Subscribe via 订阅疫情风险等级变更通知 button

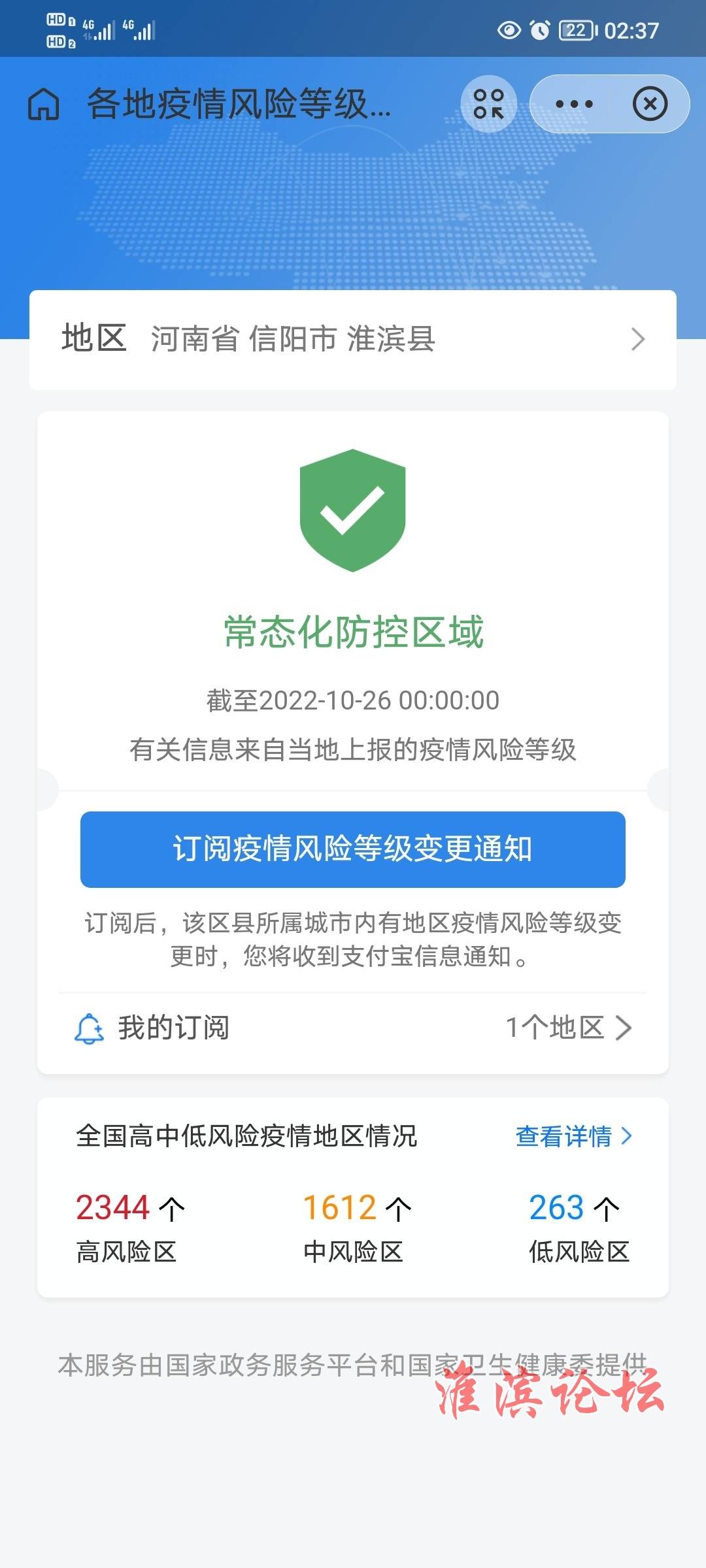[x=353, y=849]
